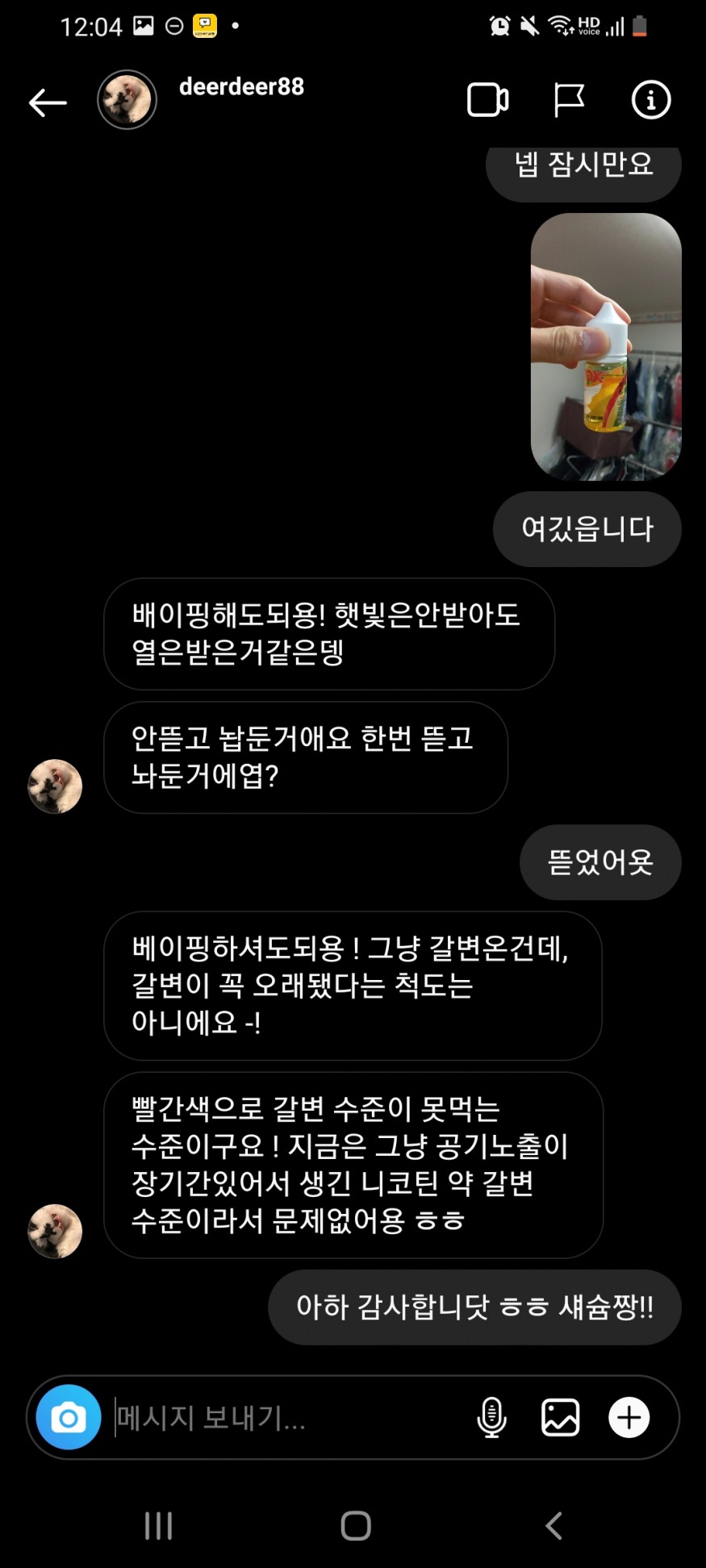Record a voice message
706x1568 pixels.
pos(491,1417)
